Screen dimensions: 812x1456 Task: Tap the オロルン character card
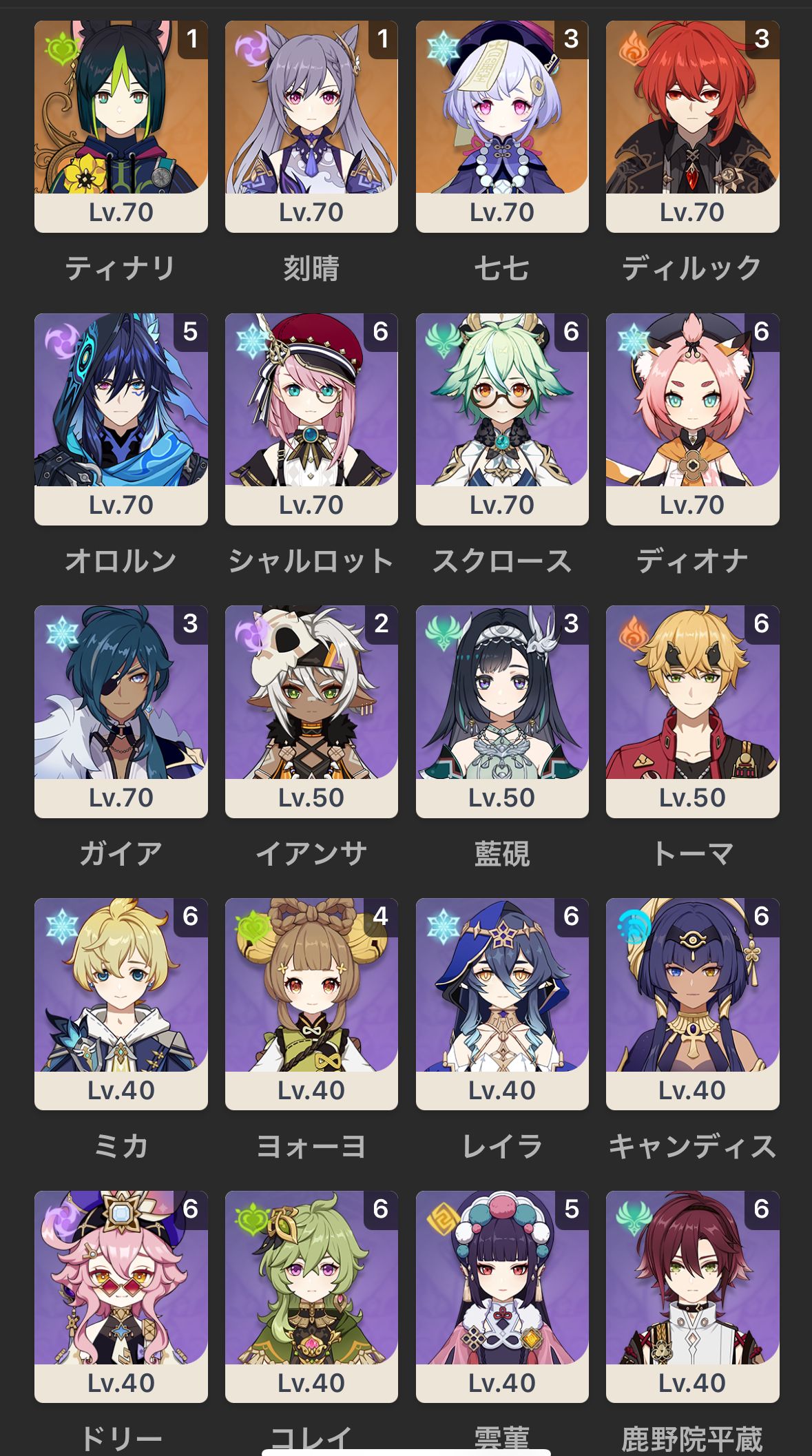[121, 419]
